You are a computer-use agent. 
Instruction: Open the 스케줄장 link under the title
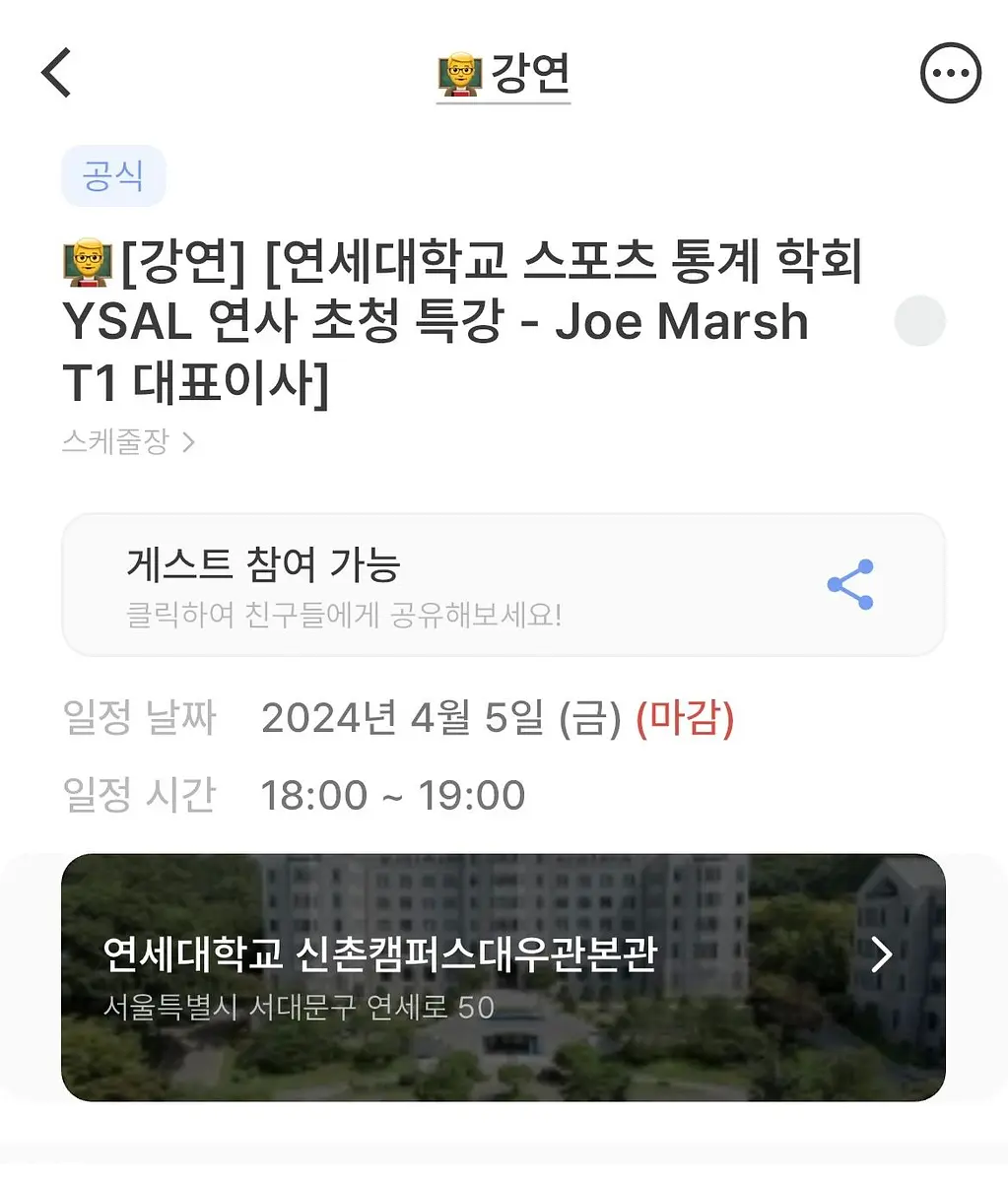129,441
